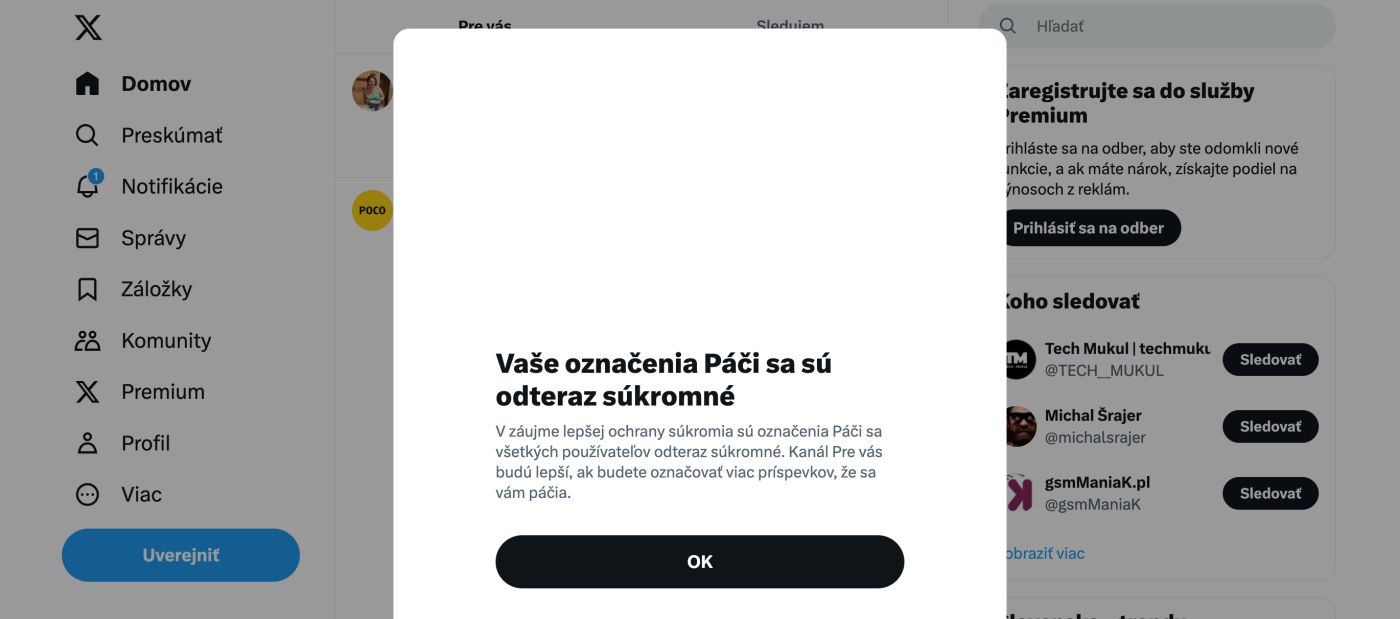Image resolution: width=1400 pixels, height=619 pixels.
Task: Follow Michal Šrajer with Sledovať
Action: [x=1270, y=427]
